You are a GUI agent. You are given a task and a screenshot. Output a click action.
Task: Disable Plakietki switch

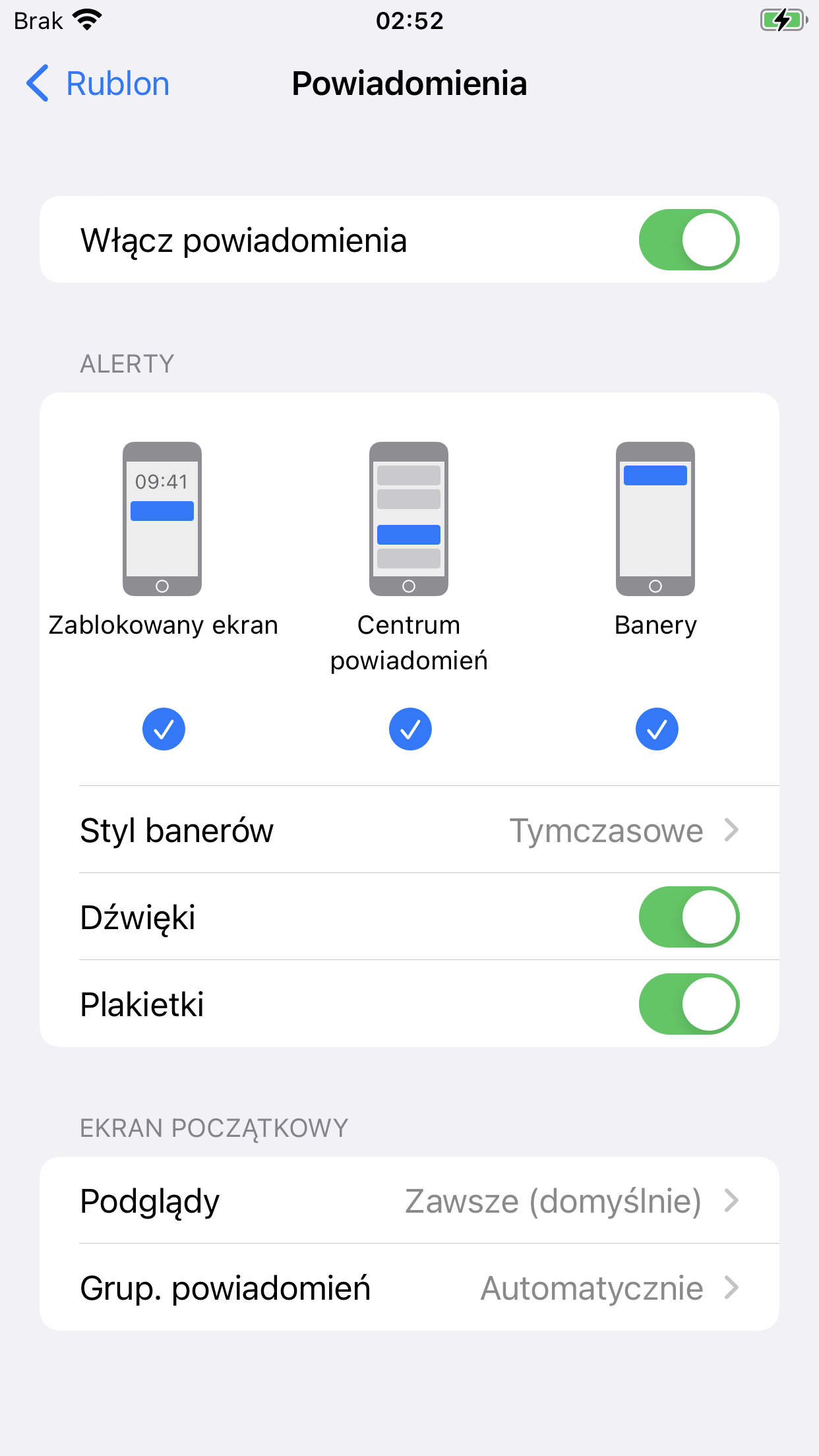point(688,1004)
